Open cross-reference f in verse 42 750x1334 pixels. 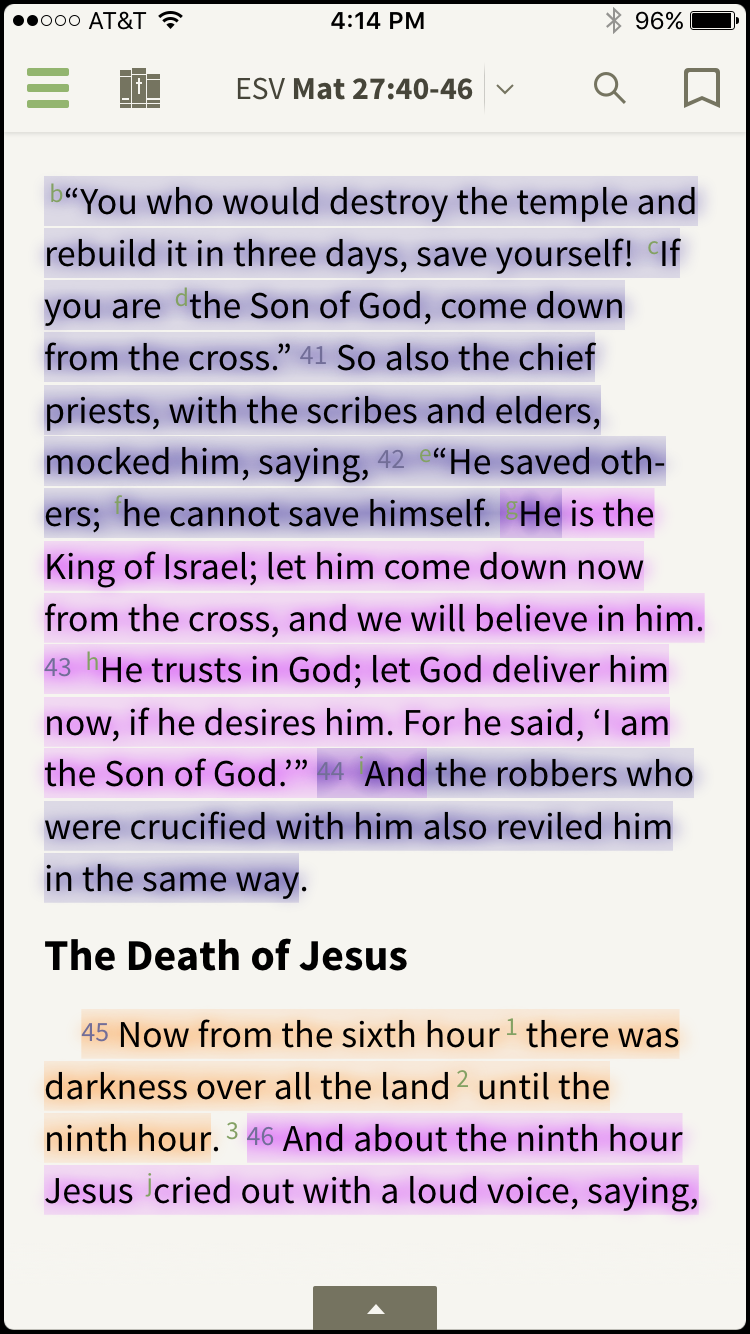point(120,503)
